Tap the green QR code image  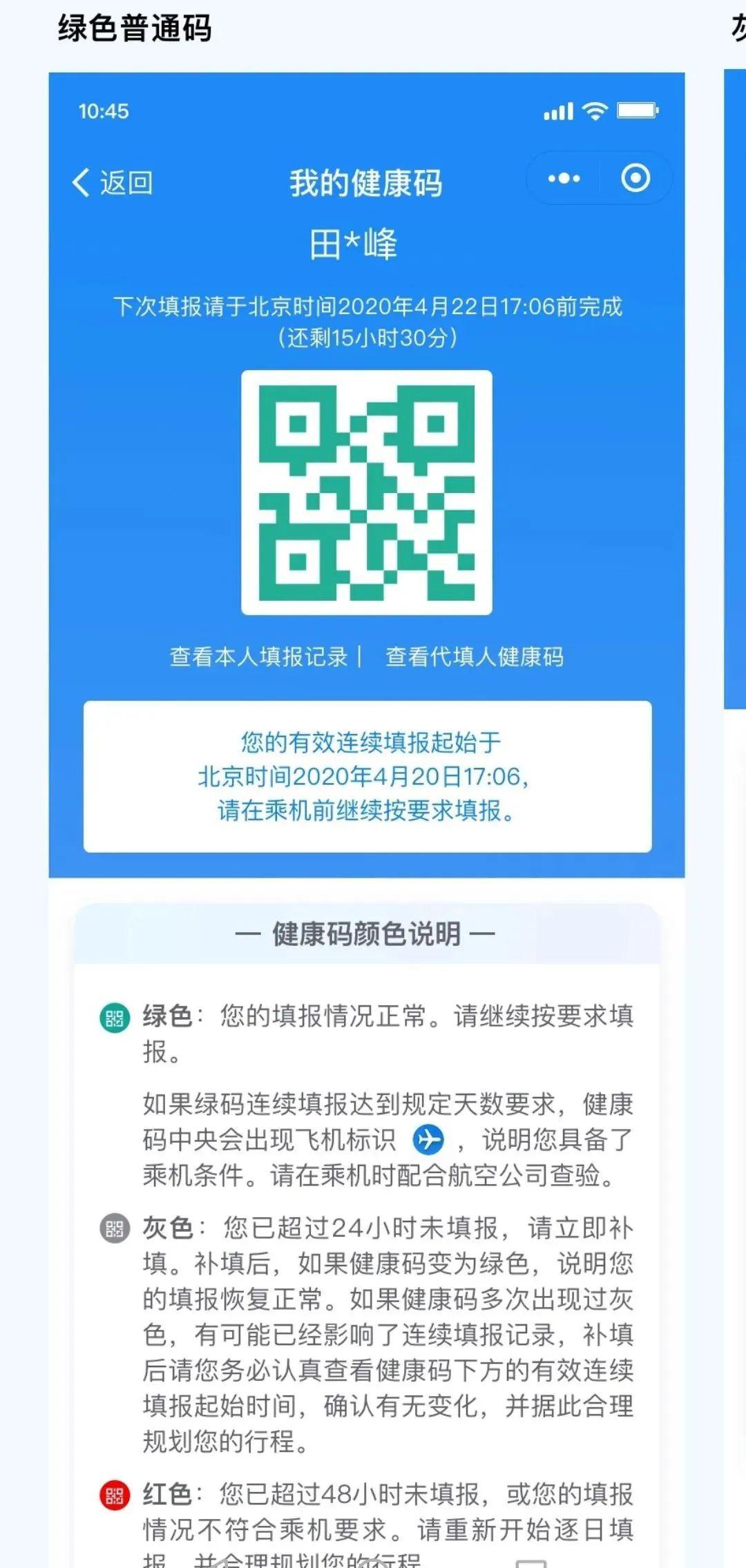pyautogui.click(x=367, y=492)
